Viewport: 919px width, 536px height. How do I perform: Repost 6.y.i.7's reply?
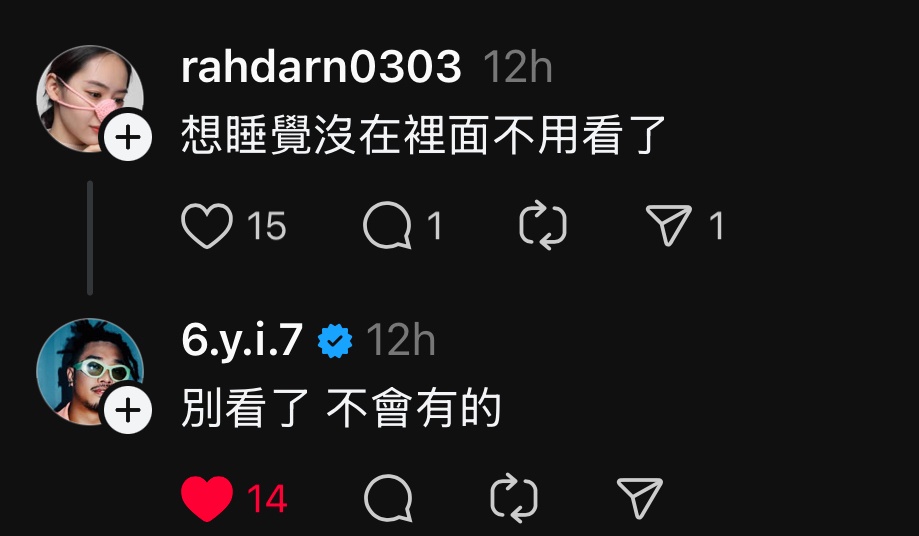click(x=514, y=498)
